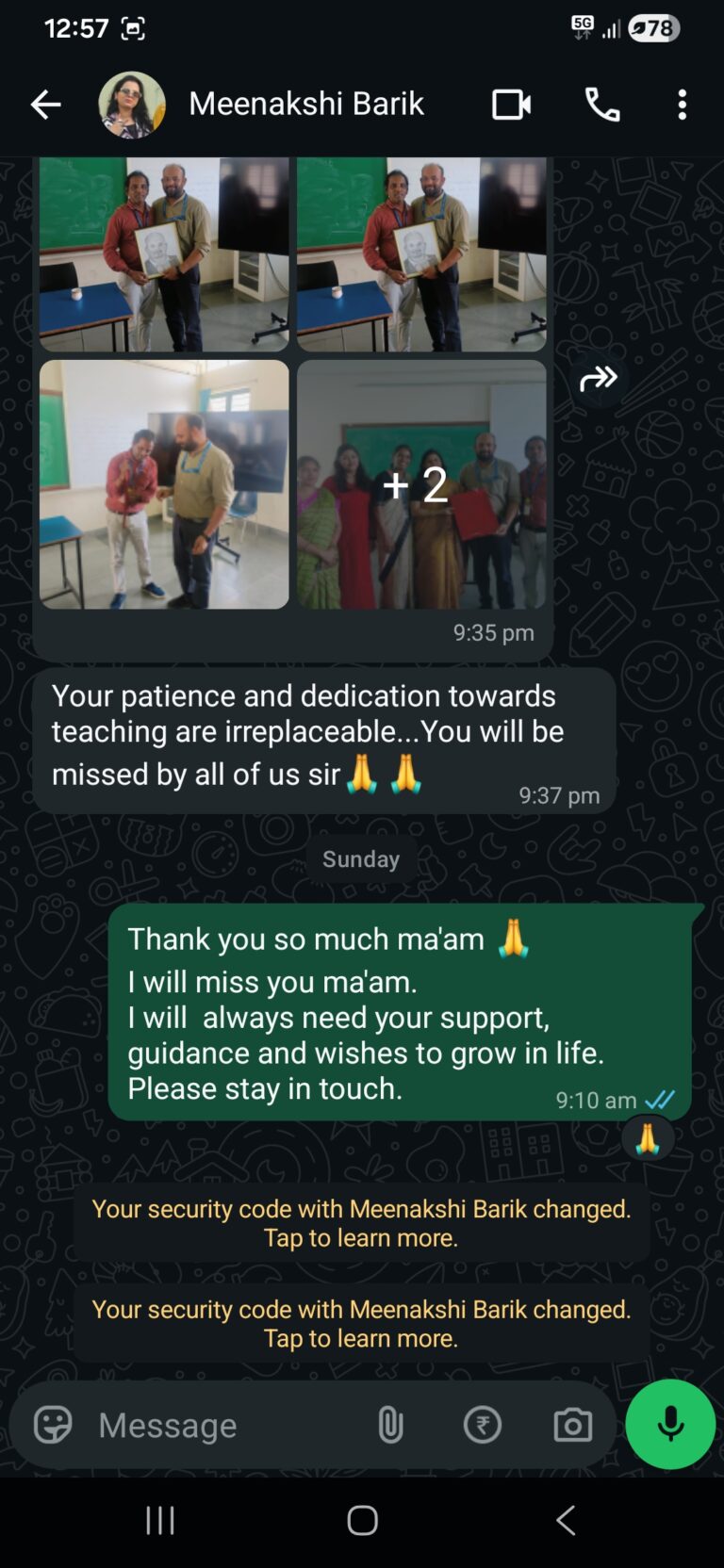Go to the system home screen
Screen dimensions: 724x1568
[362, 1520]
